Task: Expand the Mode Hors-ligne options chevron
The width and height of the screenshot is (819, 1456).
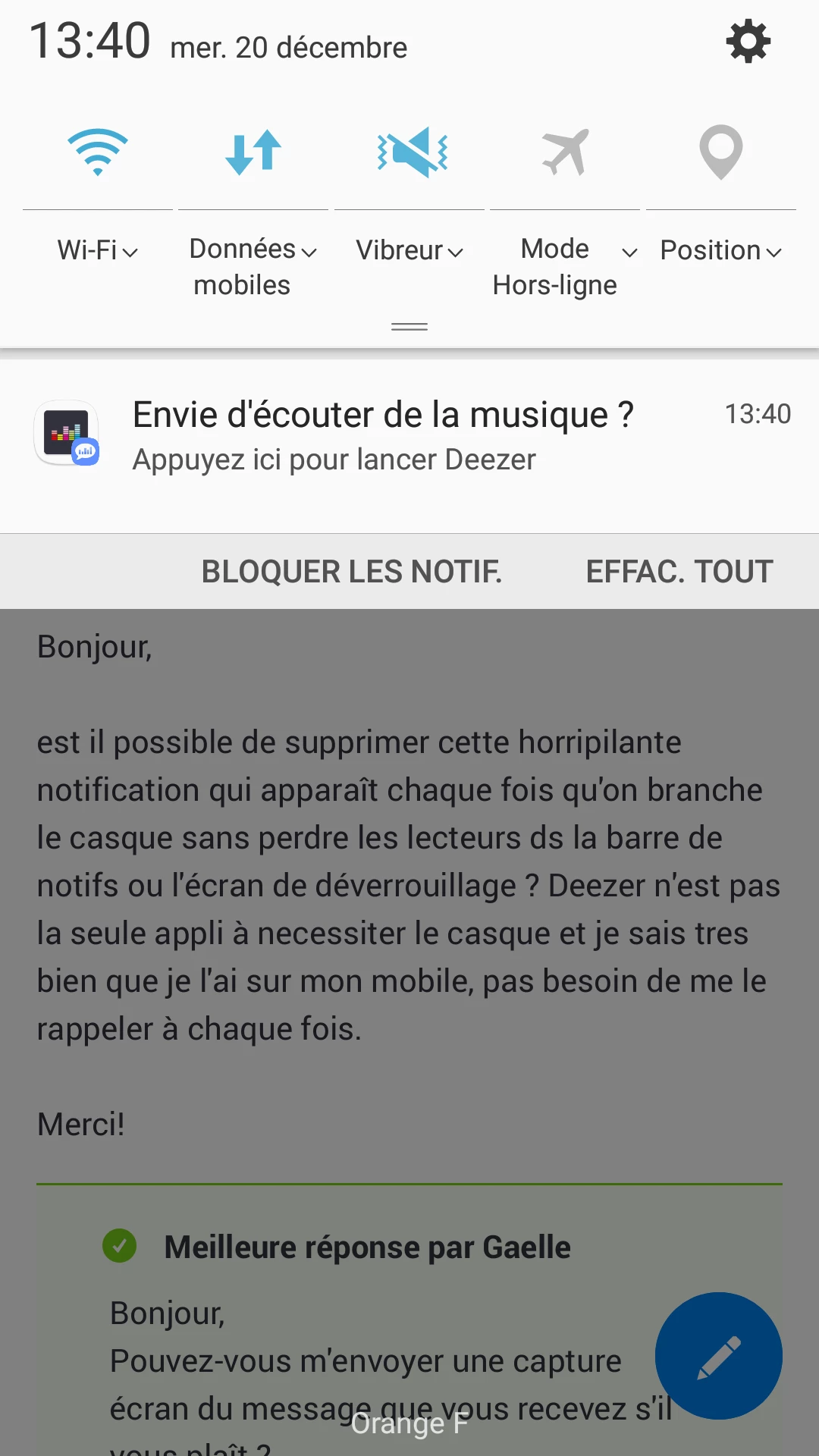Action: click(x=629, y=253)
